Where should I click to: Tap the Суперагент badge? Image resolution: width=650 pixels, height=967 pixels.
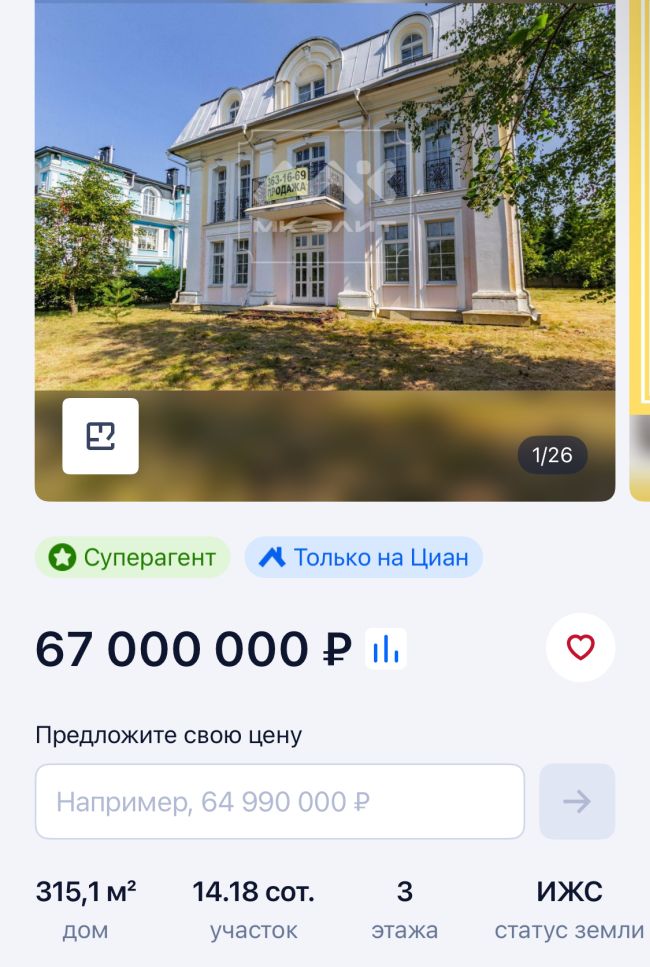(132, 557)
